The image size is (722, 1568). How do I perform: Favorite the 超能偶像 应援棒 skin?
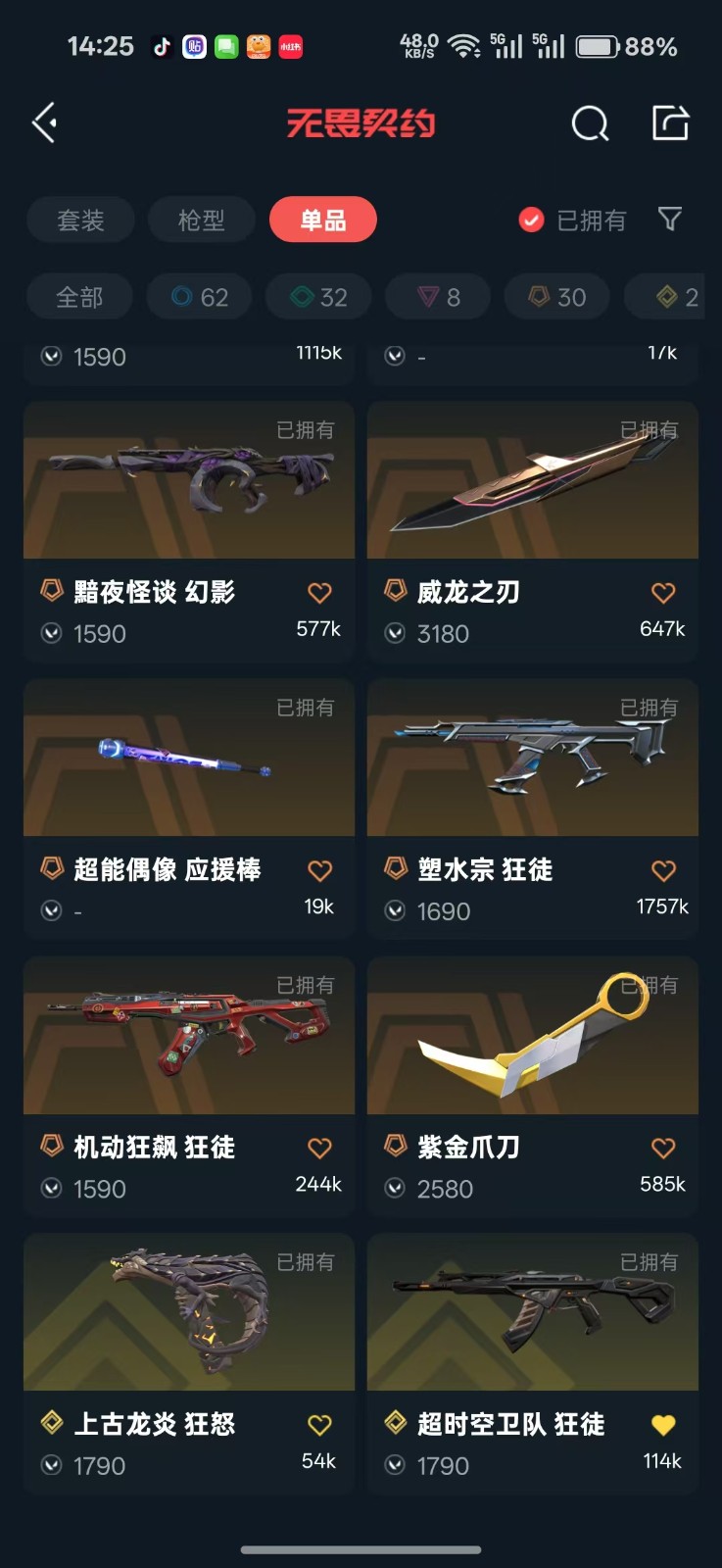tap(319, 870)
